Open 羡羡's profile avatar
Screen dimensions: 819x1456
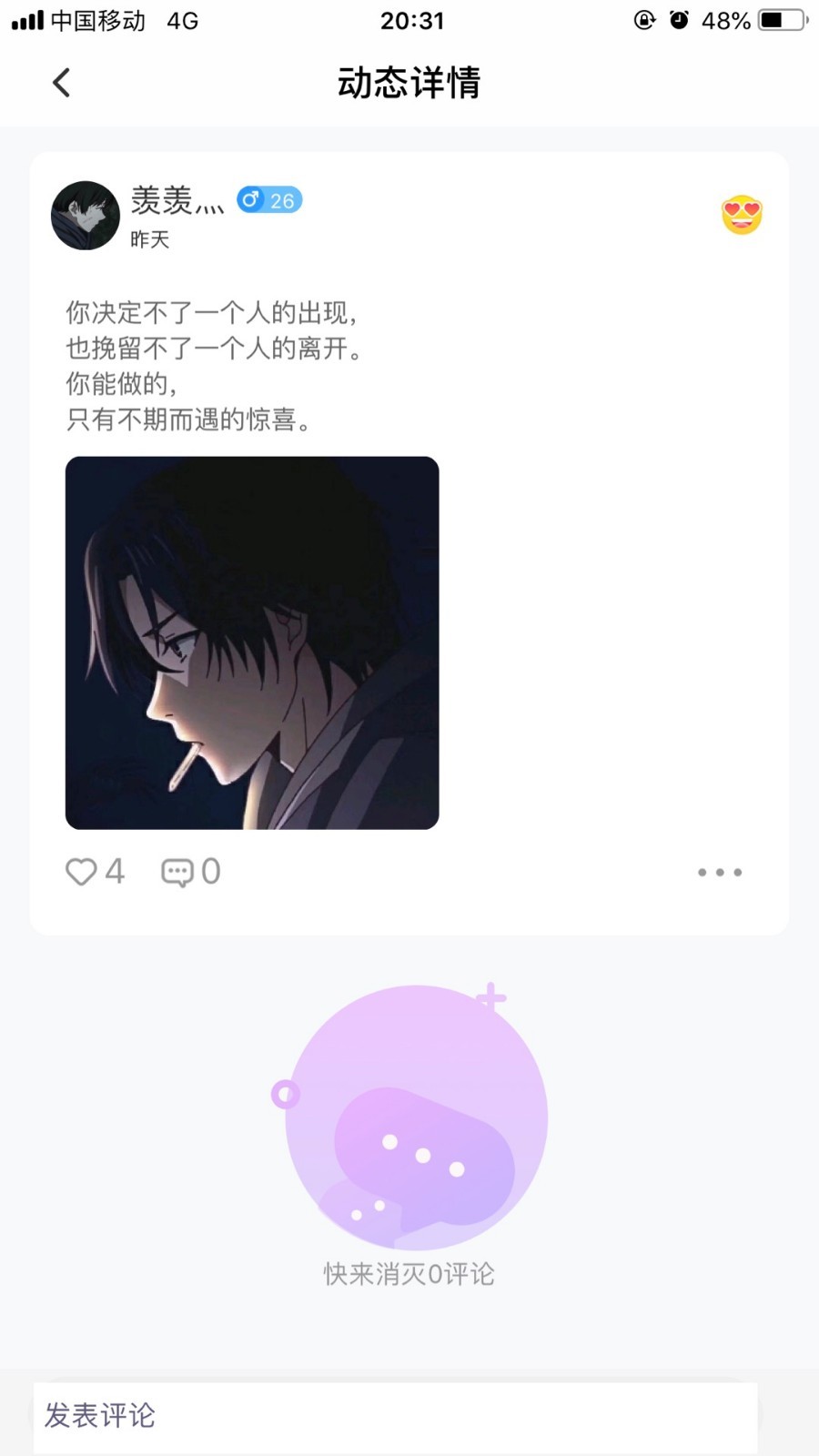click(86, 216)
